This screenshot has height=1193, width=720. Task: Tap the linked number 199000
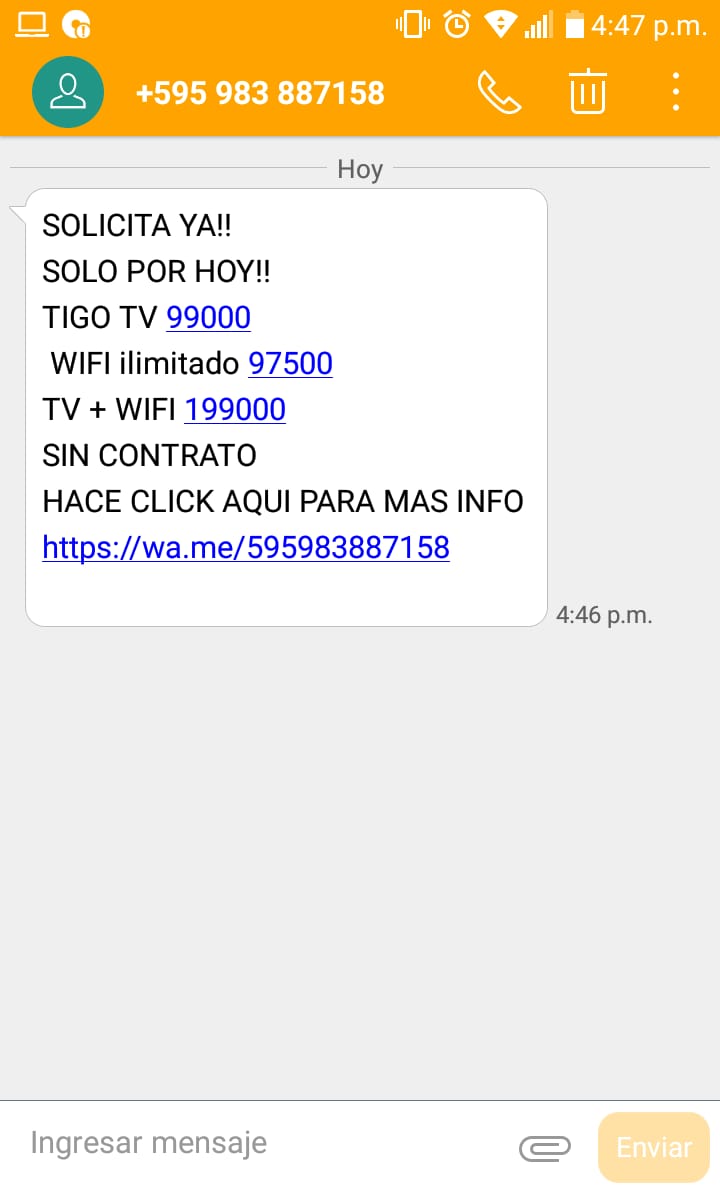[235, 410]
